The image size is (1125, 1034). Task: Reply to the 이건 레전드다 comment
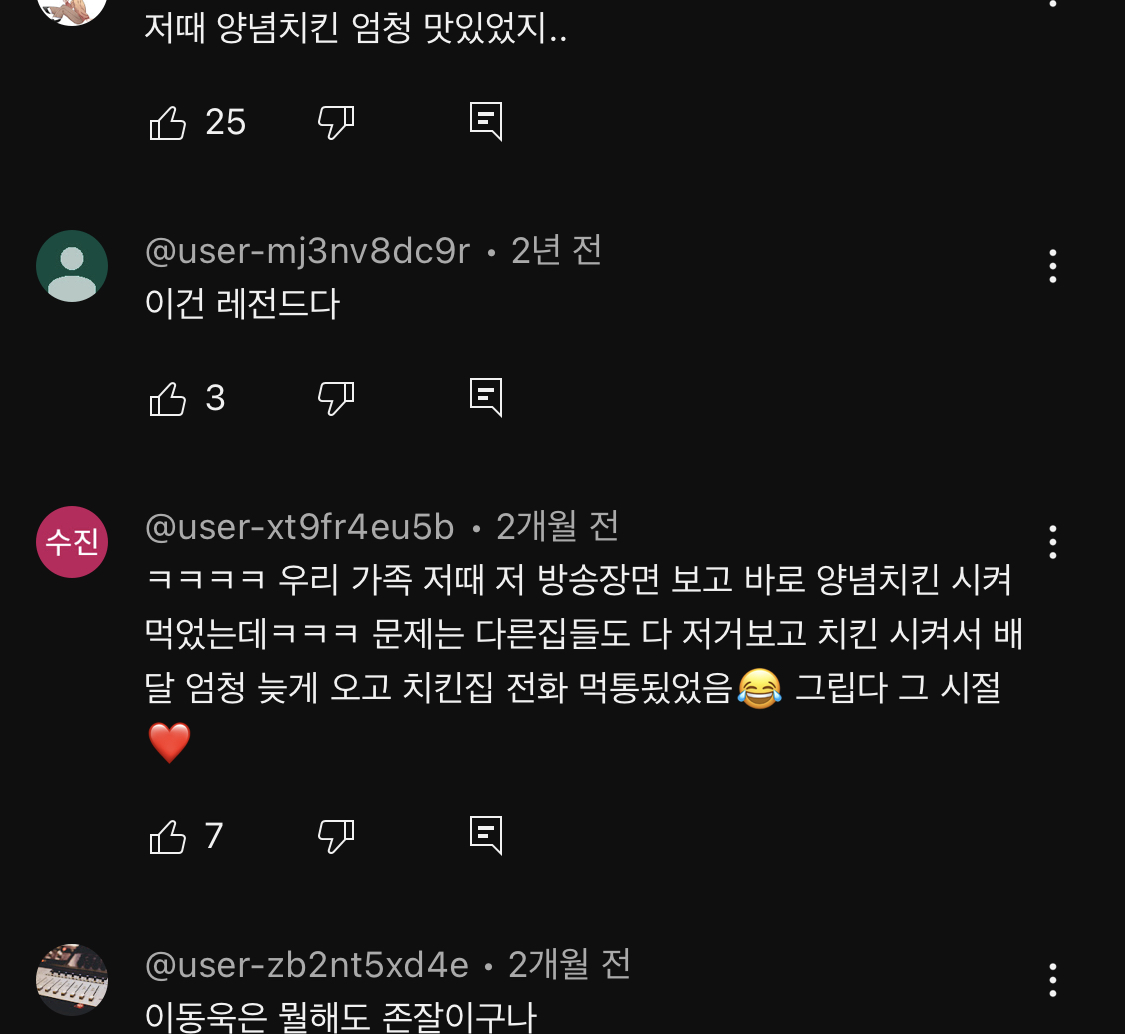[x=486, y=398]
